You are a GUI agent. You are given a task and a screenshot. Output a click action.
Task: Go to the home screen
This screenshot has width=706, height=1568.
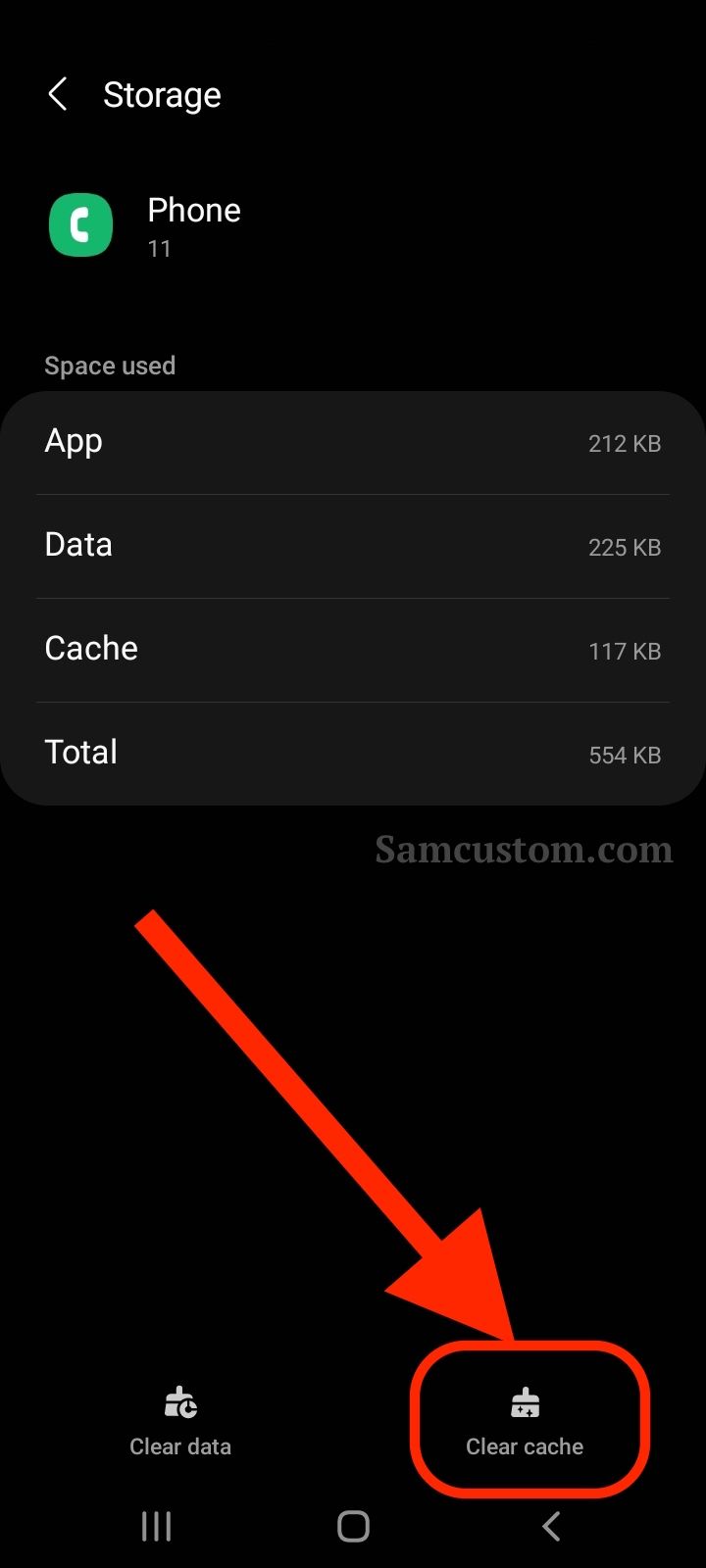click(353, 1526)
